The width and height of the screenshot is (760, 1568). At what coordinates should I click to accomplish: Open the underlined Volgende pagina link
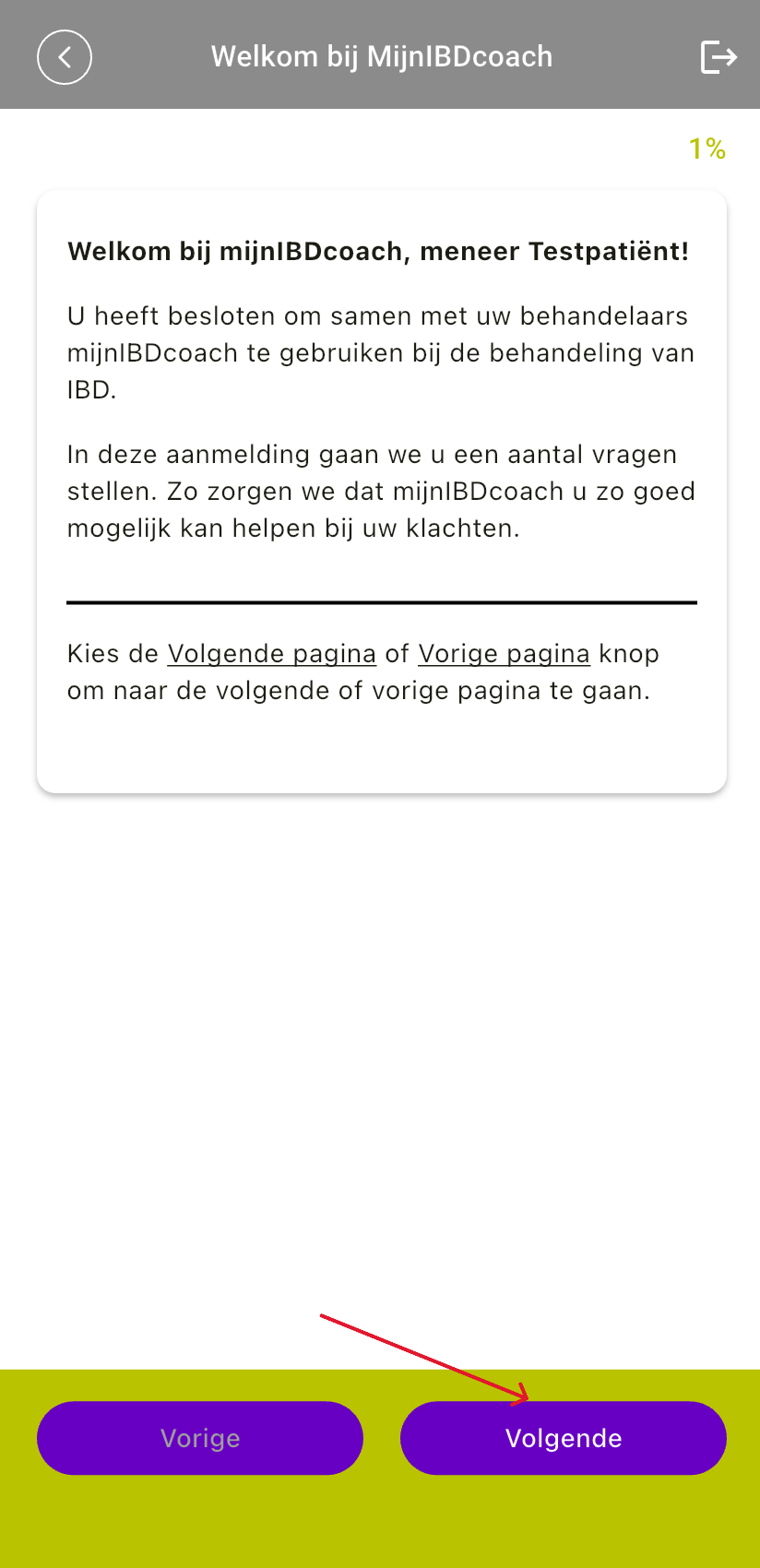tap(272, 654)
